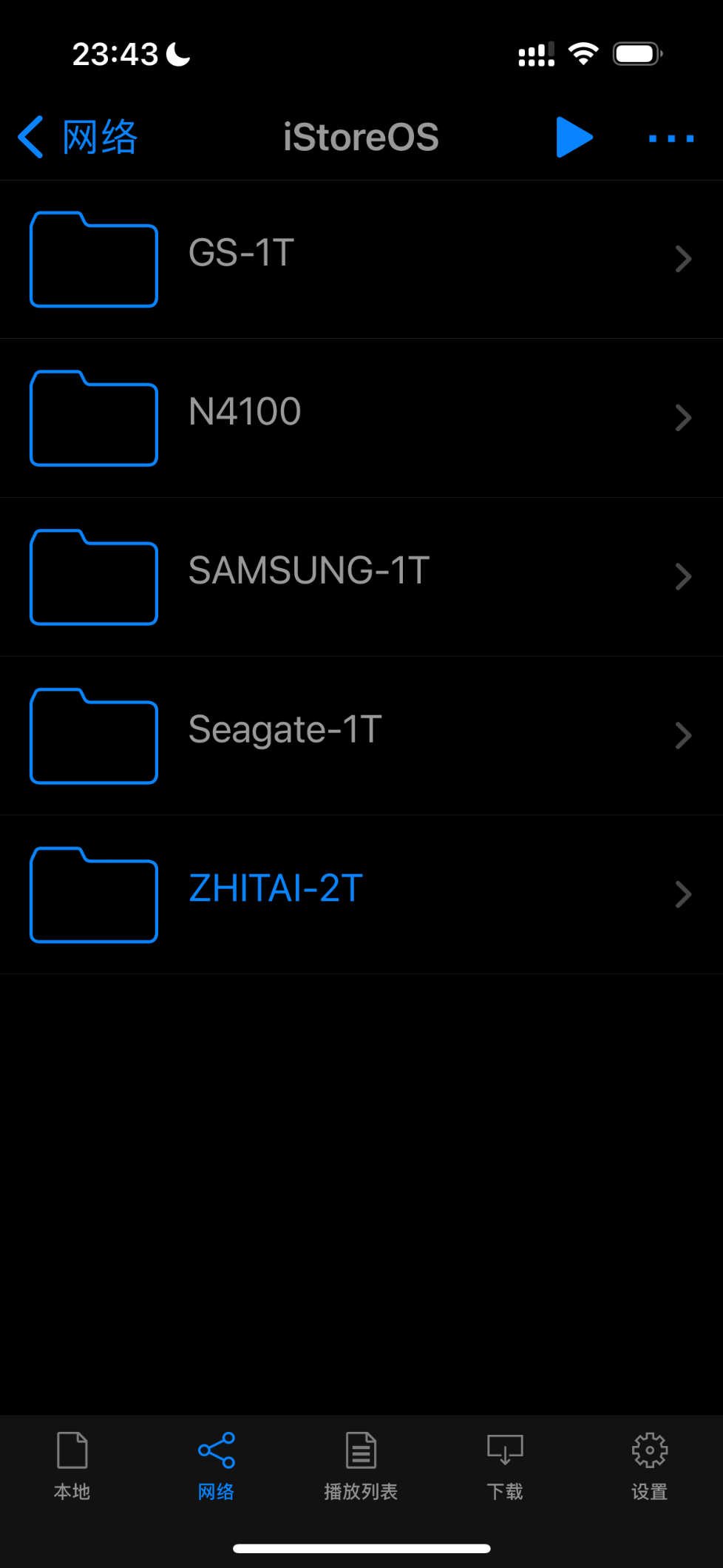Screen dimensions: 723x1568
Task: Switch to the 本地 tab
Action: (x=72, y=1466)
